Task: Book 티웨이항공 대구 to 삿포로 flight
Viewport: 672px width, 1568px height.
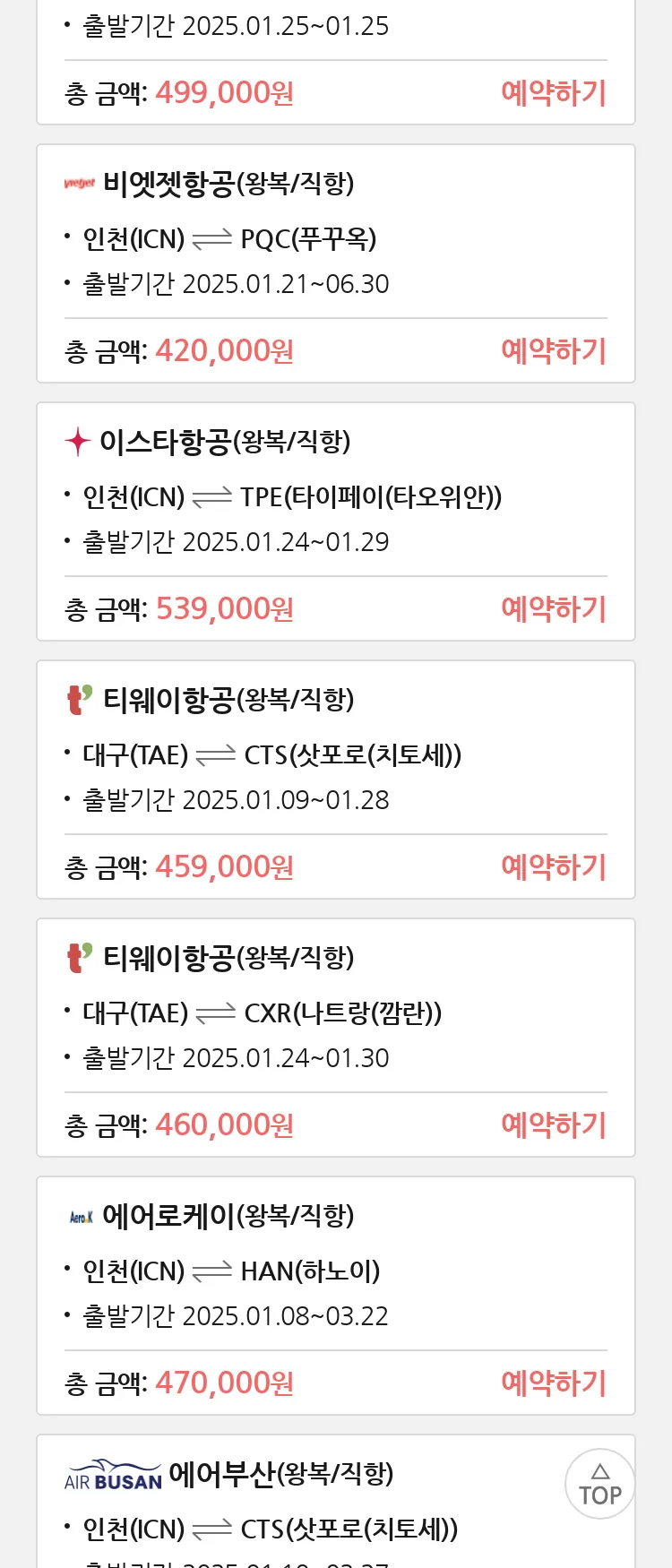Action: pos(553,867)
